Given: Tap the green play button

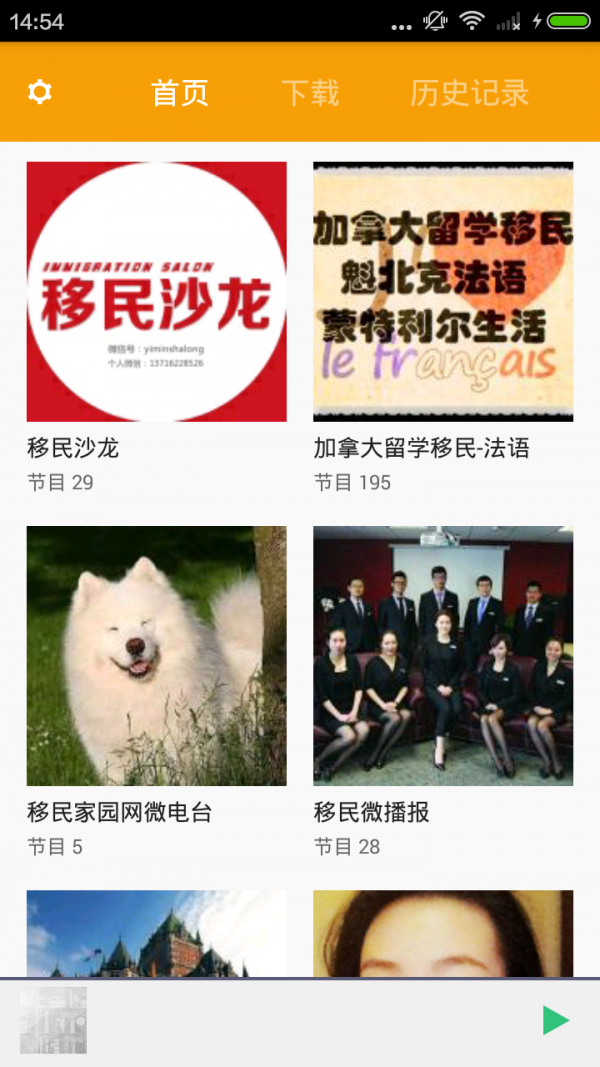Looking at the screenshot, I should pyautogui.click(x=555, y=1020).
